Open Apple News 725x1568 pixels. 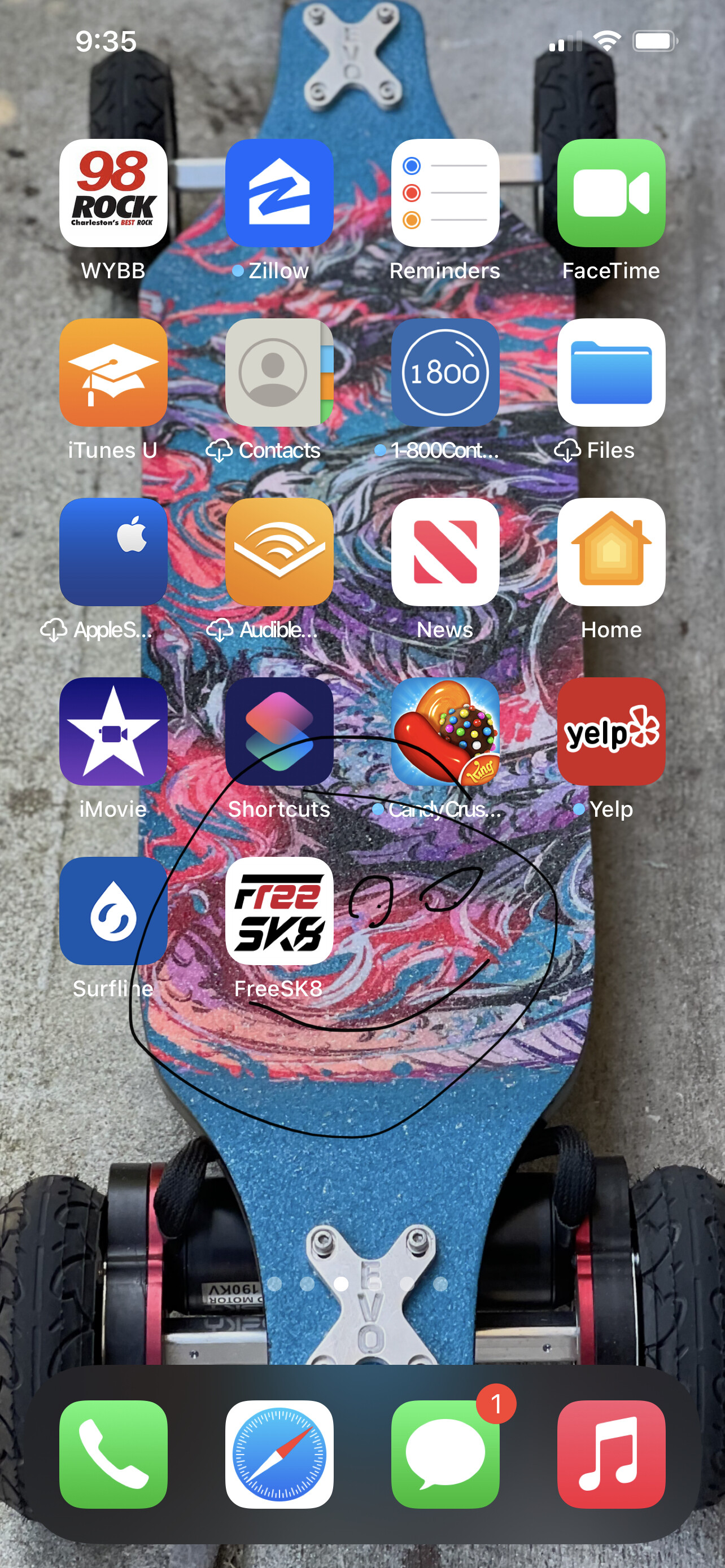[x=445, y=551]
